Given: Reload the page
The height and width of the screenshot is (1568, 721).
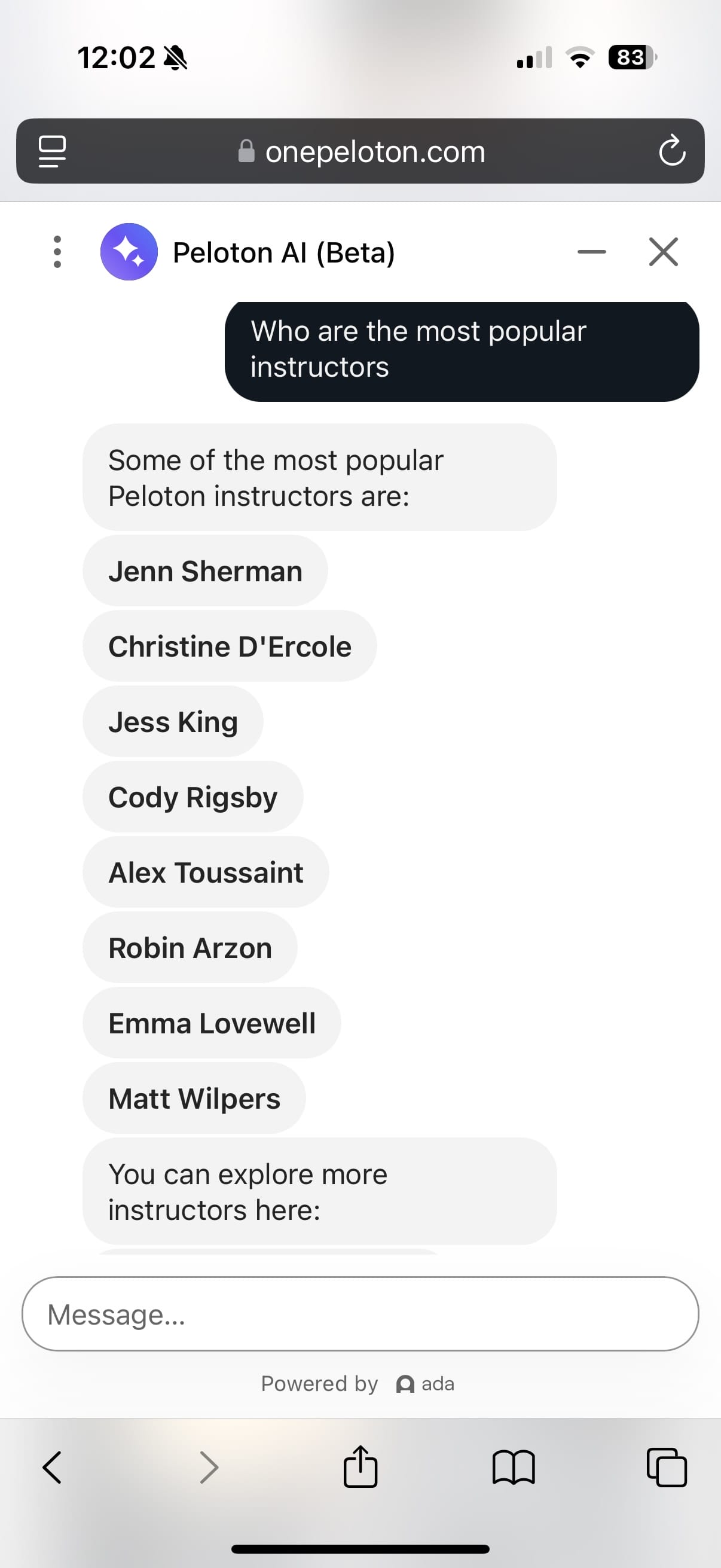Looking at the screenshot, I should 672,151.
